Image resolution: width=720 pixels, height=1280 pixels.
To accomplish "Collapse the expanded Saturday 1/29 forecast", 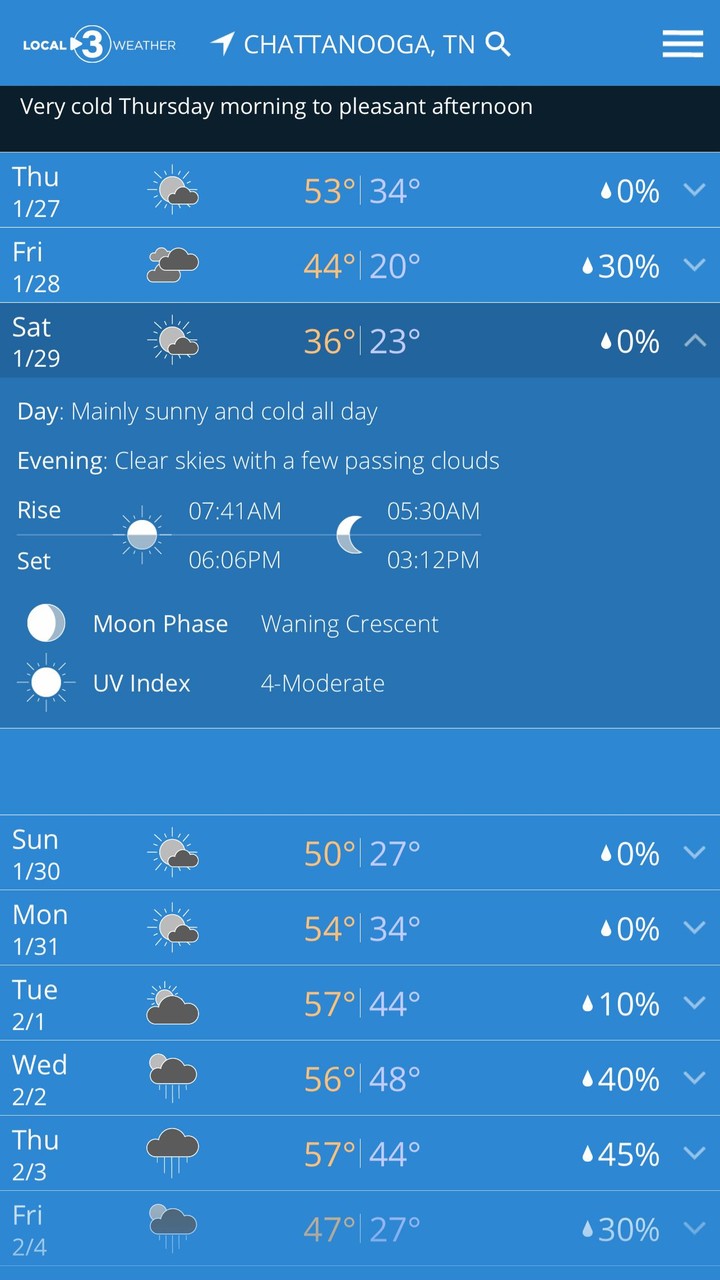I will pyautogui.click(x=694, y=340).
